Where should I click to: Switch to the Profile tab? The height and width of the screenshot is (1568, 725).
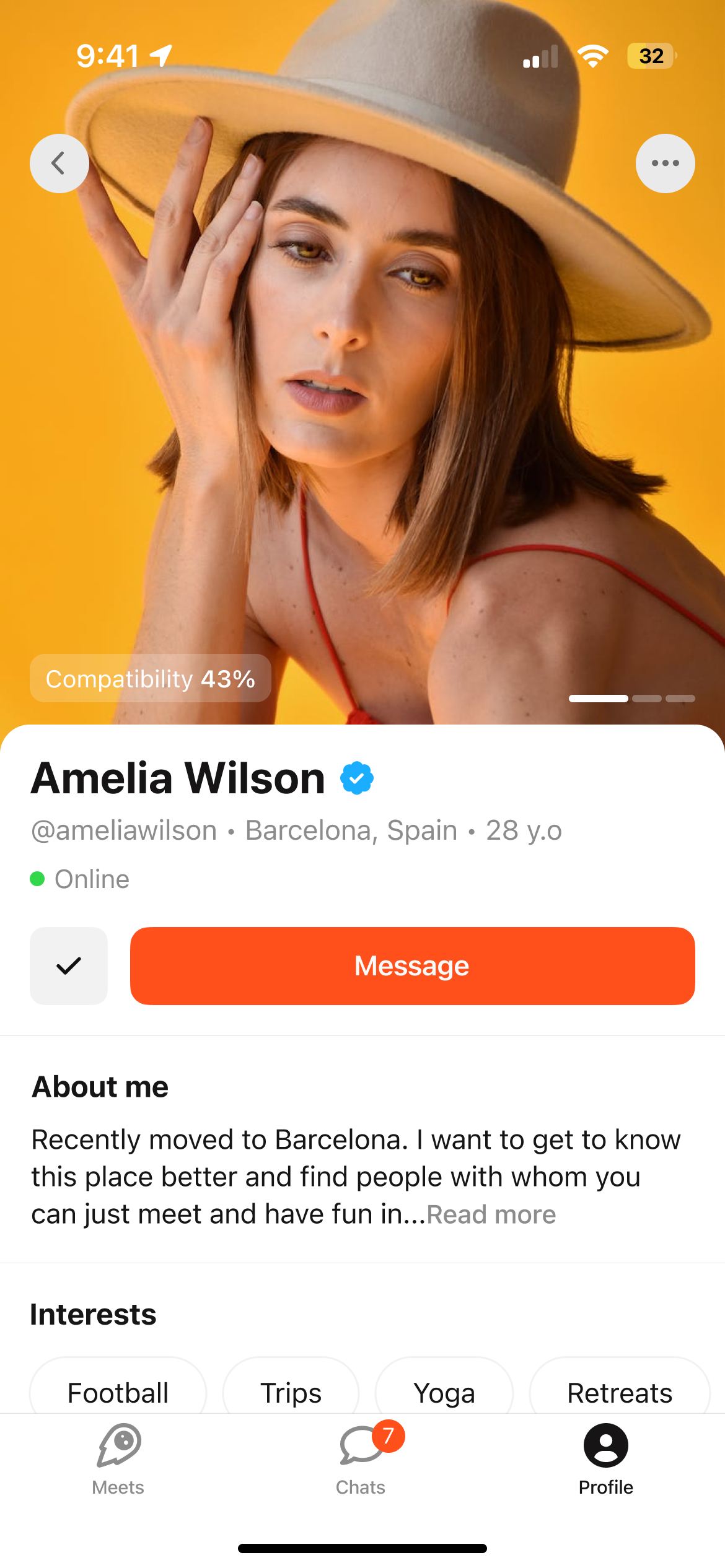605,1458
